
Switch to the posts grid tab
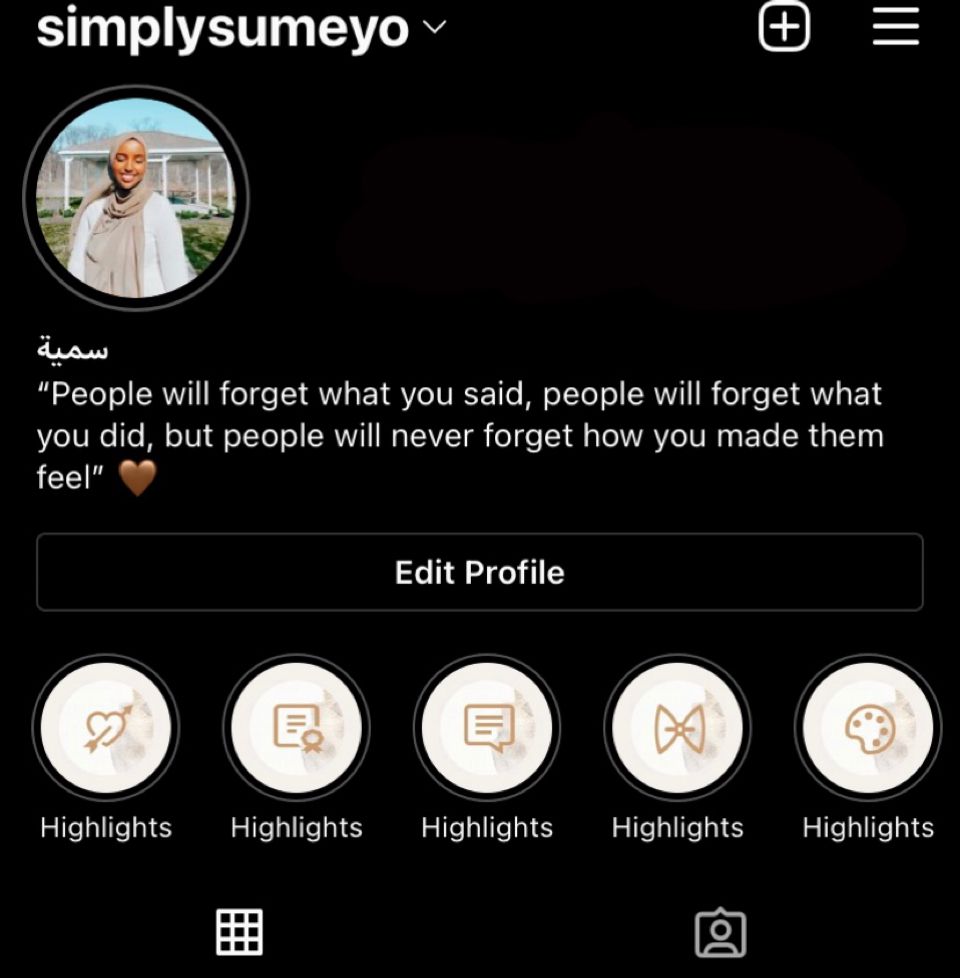coord(240,932)
